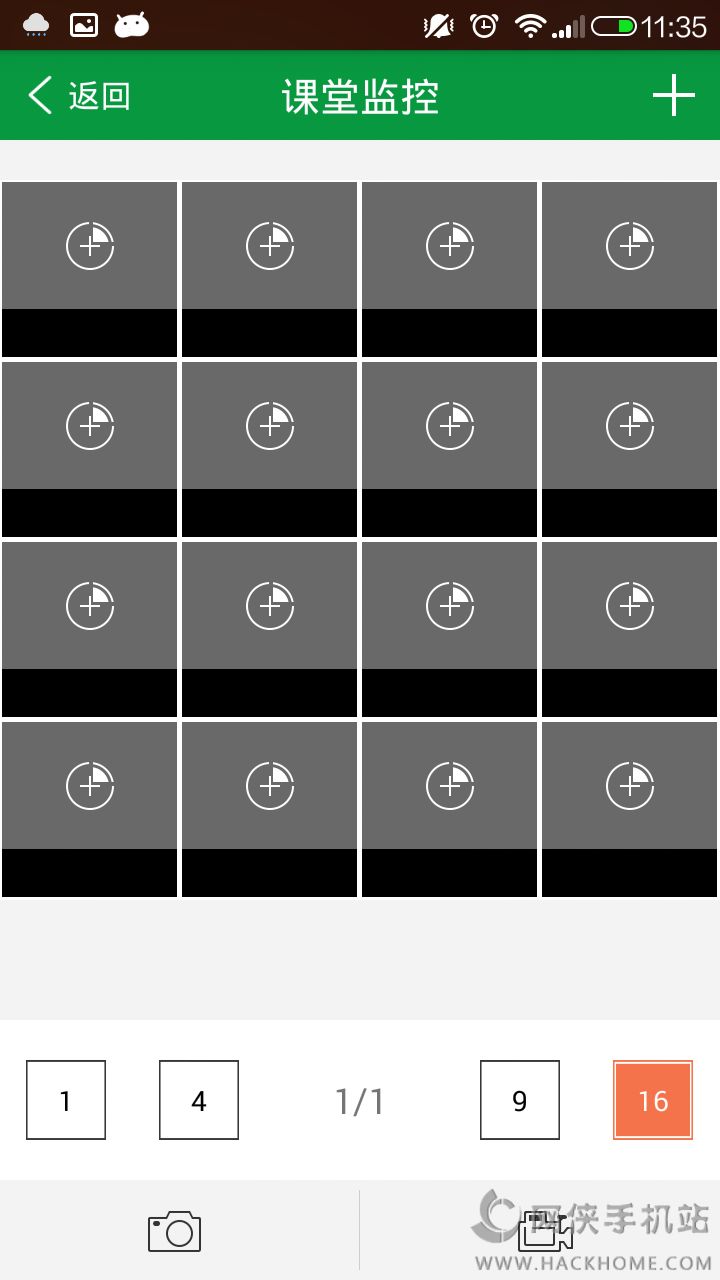Select the 9-screen grid layout
This screenshot has height=1280, width=720.
point(520,1100)
